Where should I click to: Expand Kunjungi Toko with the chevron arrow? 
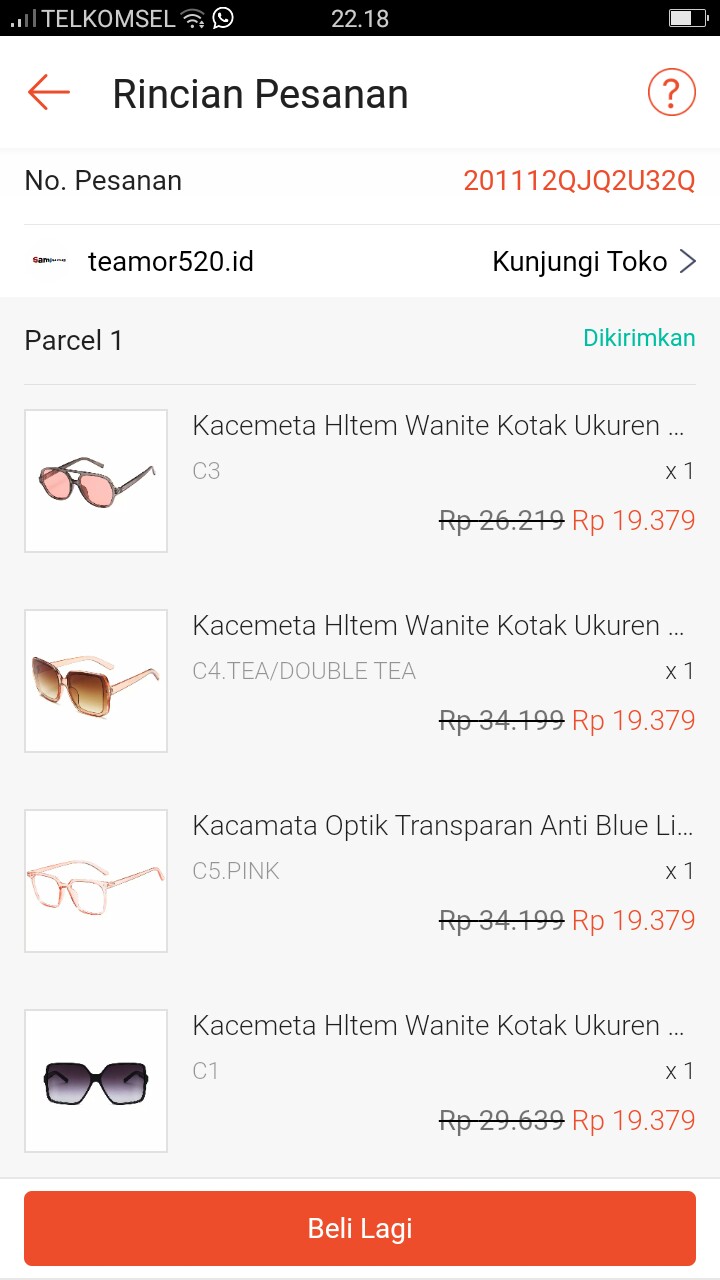(x=689, y=261)
